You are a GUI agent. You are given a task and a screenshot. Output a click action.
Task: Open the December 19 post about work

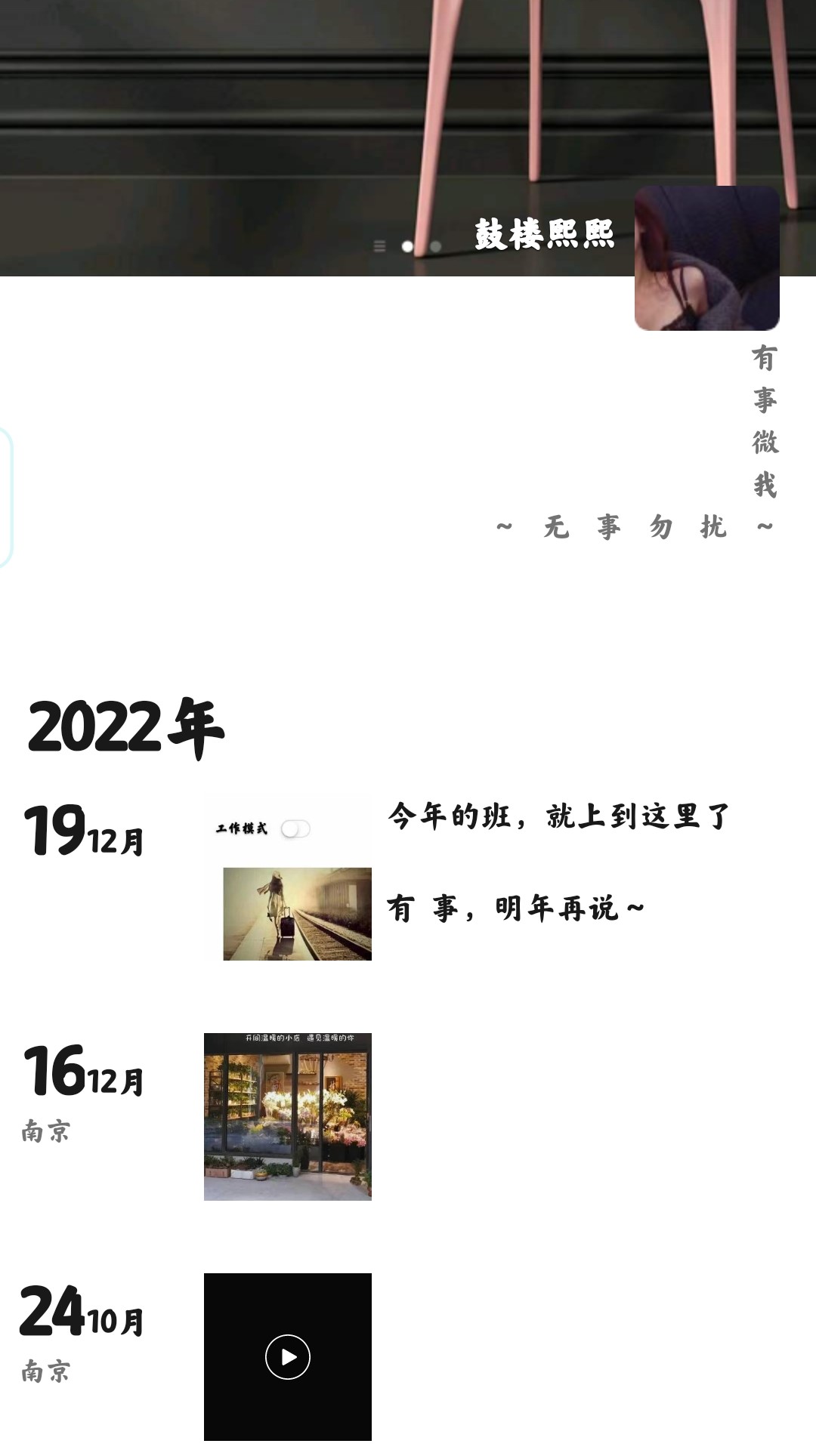click(558, 862)
